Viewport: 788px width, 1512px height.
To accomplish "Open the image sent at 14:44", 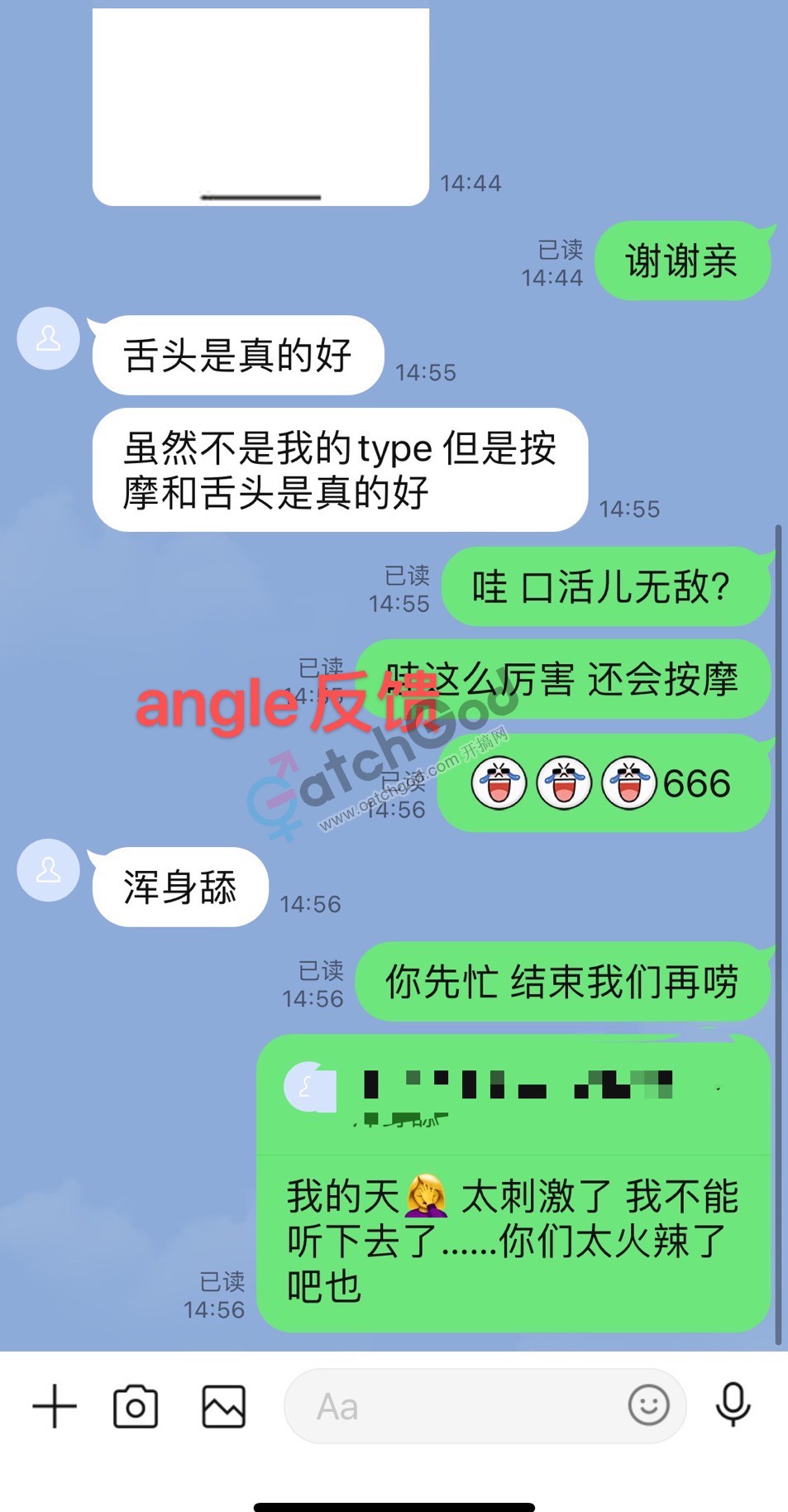I will [x=260, y=108].
